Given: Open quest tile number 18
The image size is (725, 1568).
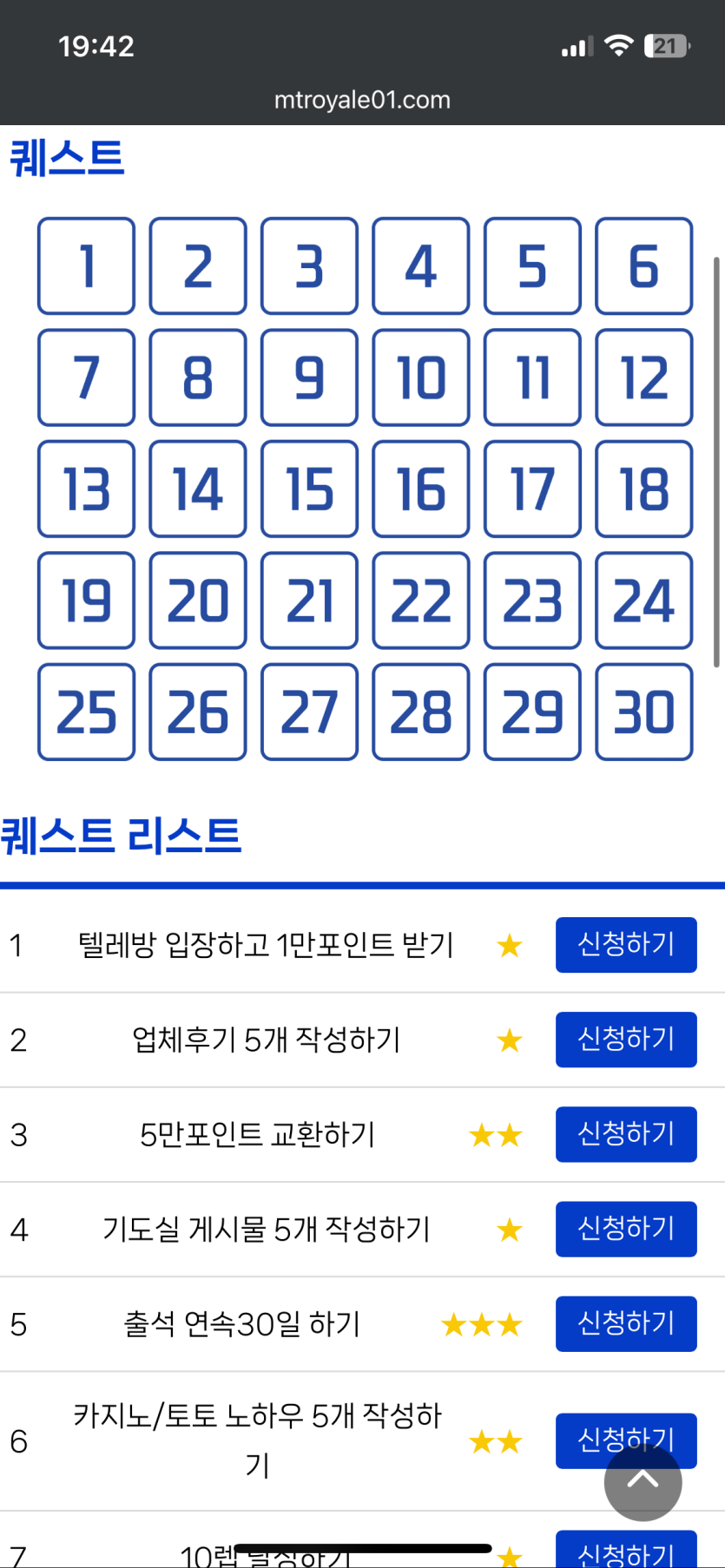Looking at the screenshot, I should [643, 489].
